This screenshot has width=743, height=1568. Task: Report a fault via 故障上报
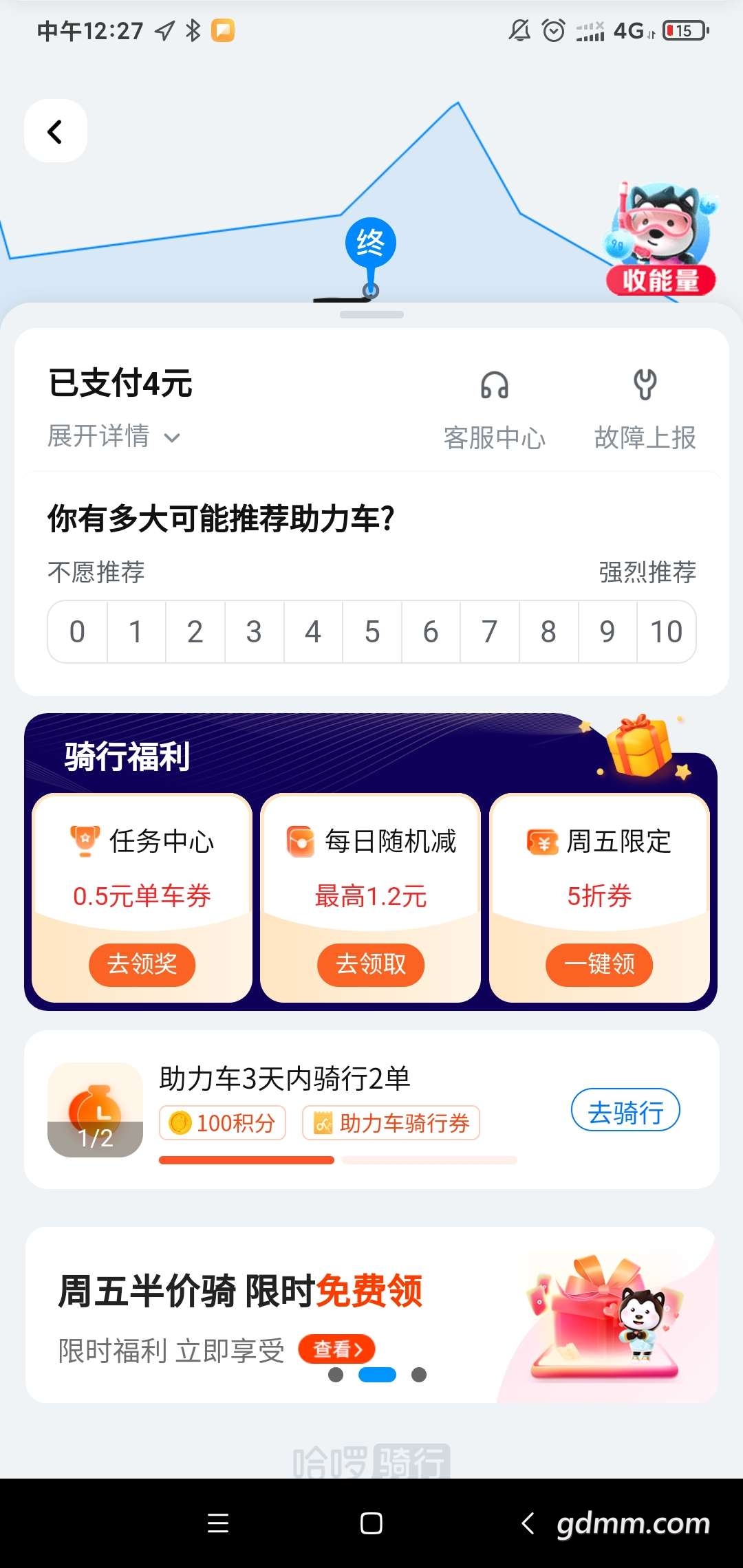click(x=645, y=410)
